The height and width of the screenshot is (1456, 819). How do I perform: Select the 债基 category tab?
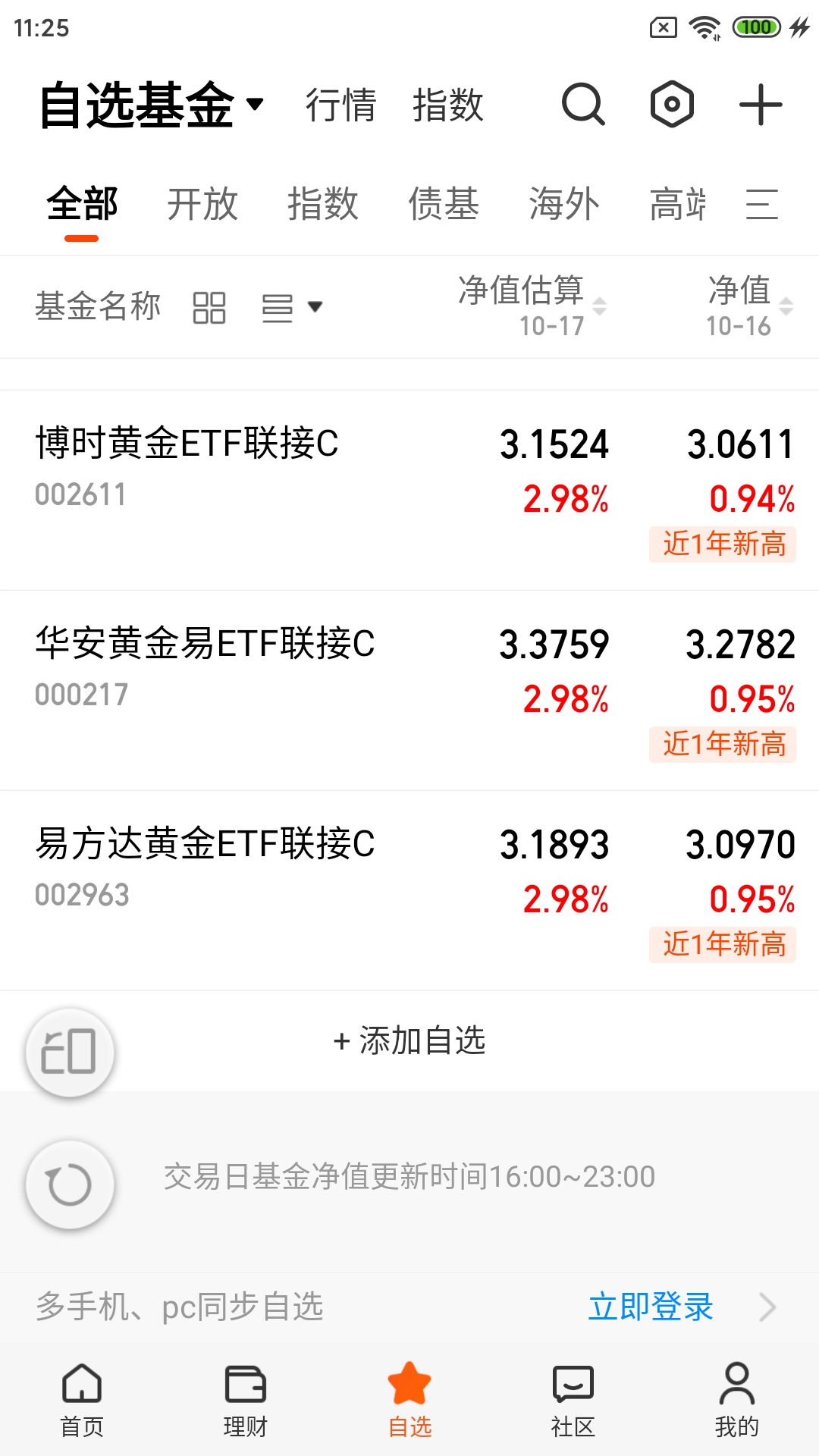pos(444,204)
